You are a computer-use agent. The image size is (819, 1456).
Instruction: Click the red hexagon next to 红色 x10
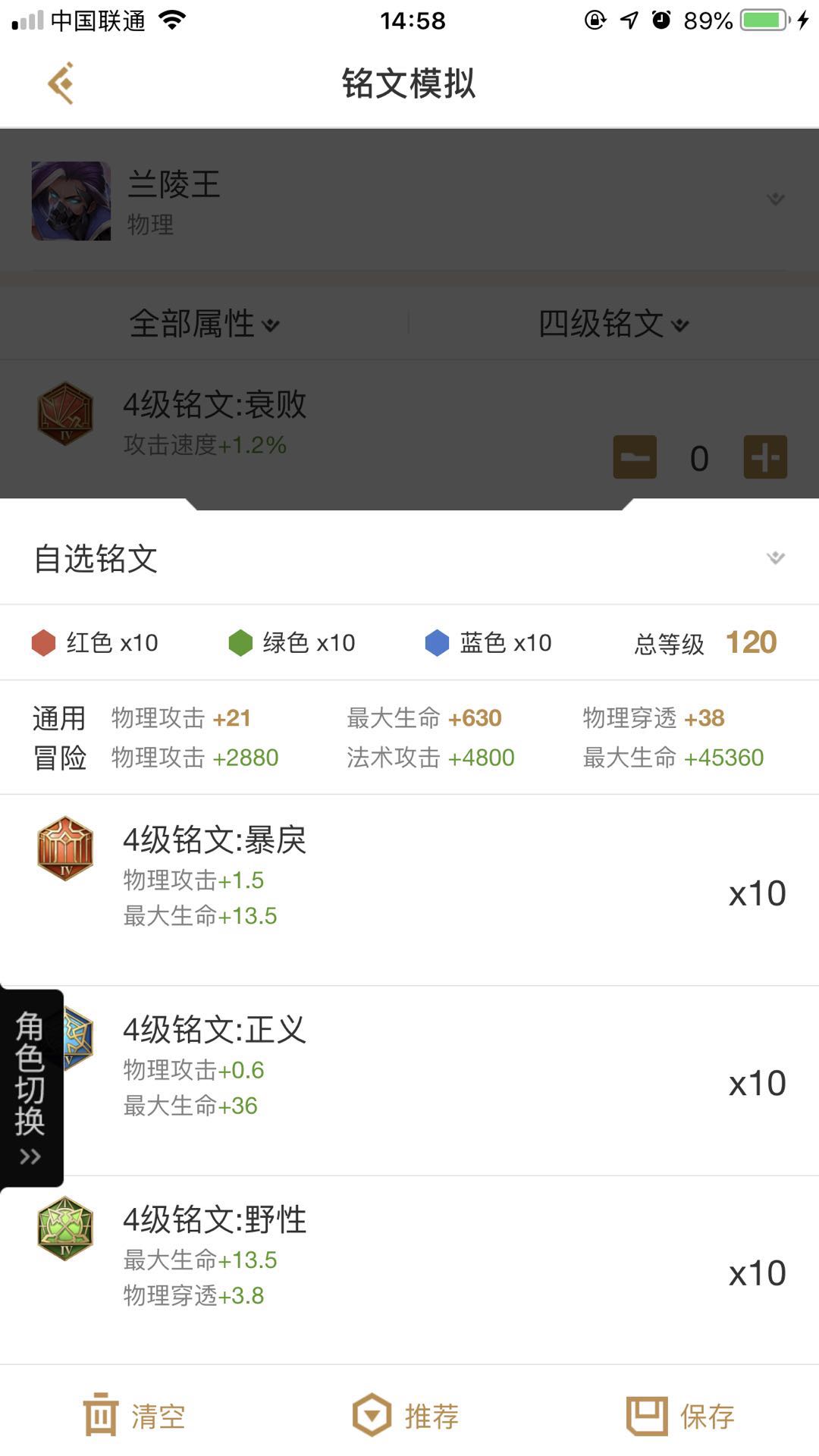pyautogui.click(x=42, y=642)
